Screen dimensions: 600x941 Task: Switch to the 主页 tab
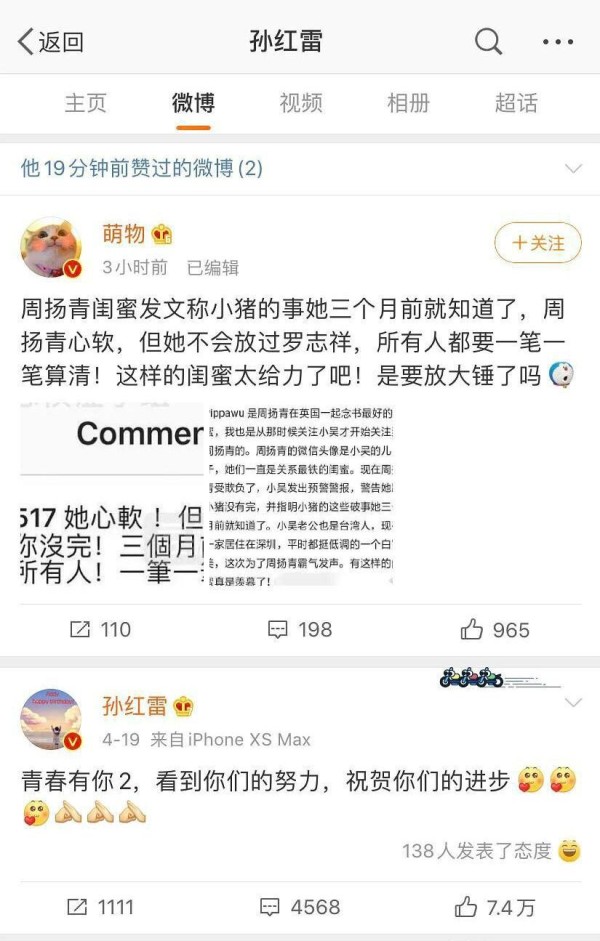coord(85,103)
